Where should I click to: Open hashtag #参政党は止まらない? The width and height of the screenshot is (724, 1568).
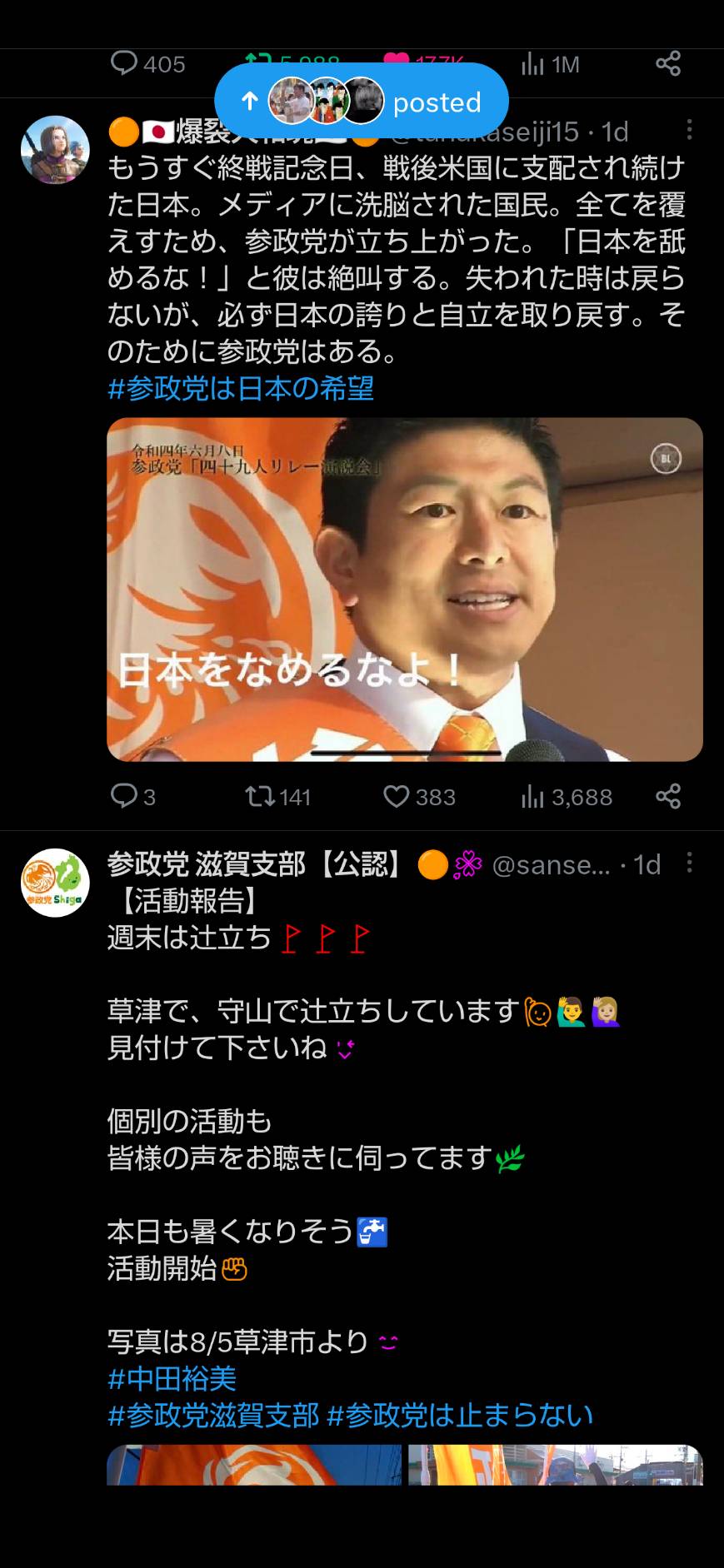460,1416
